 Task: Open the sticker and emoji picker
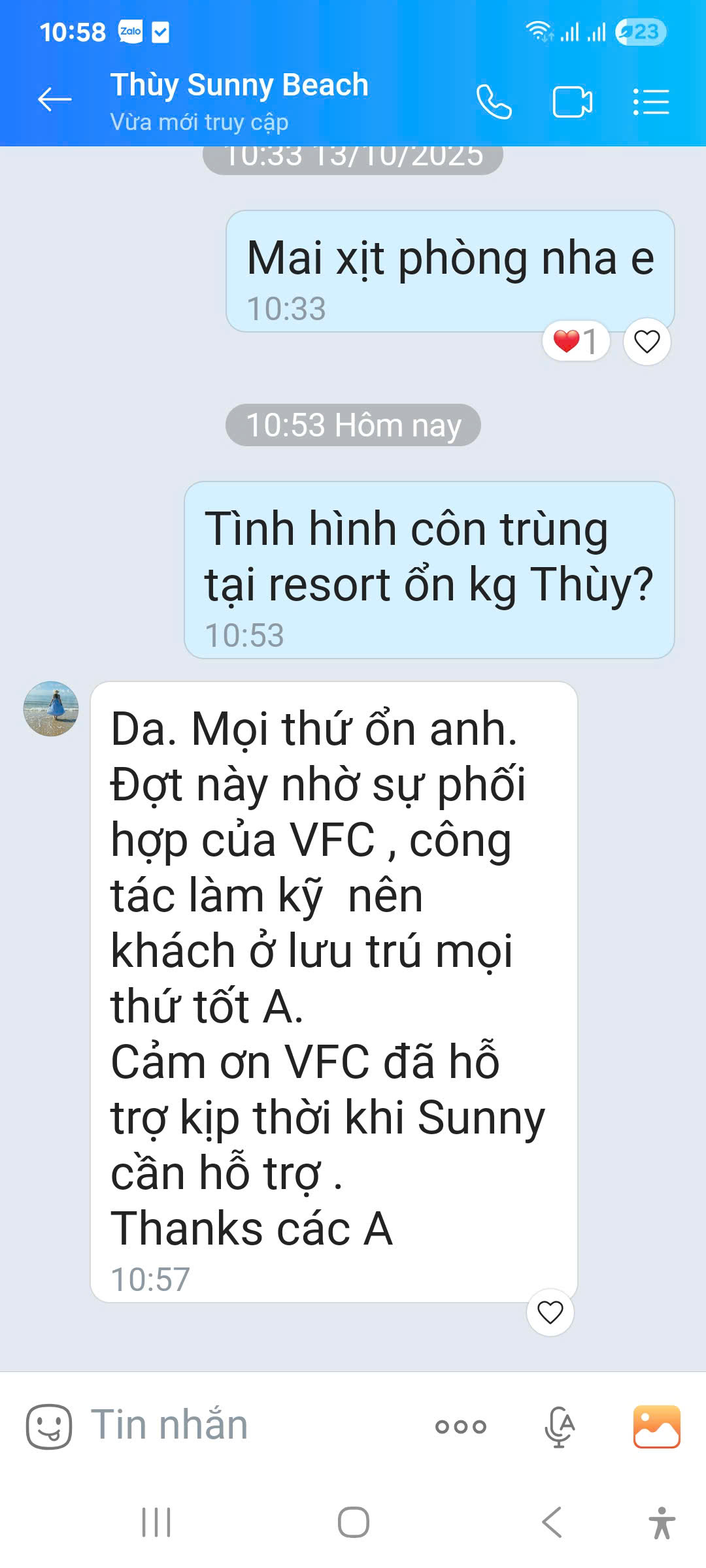(48, 1426)
